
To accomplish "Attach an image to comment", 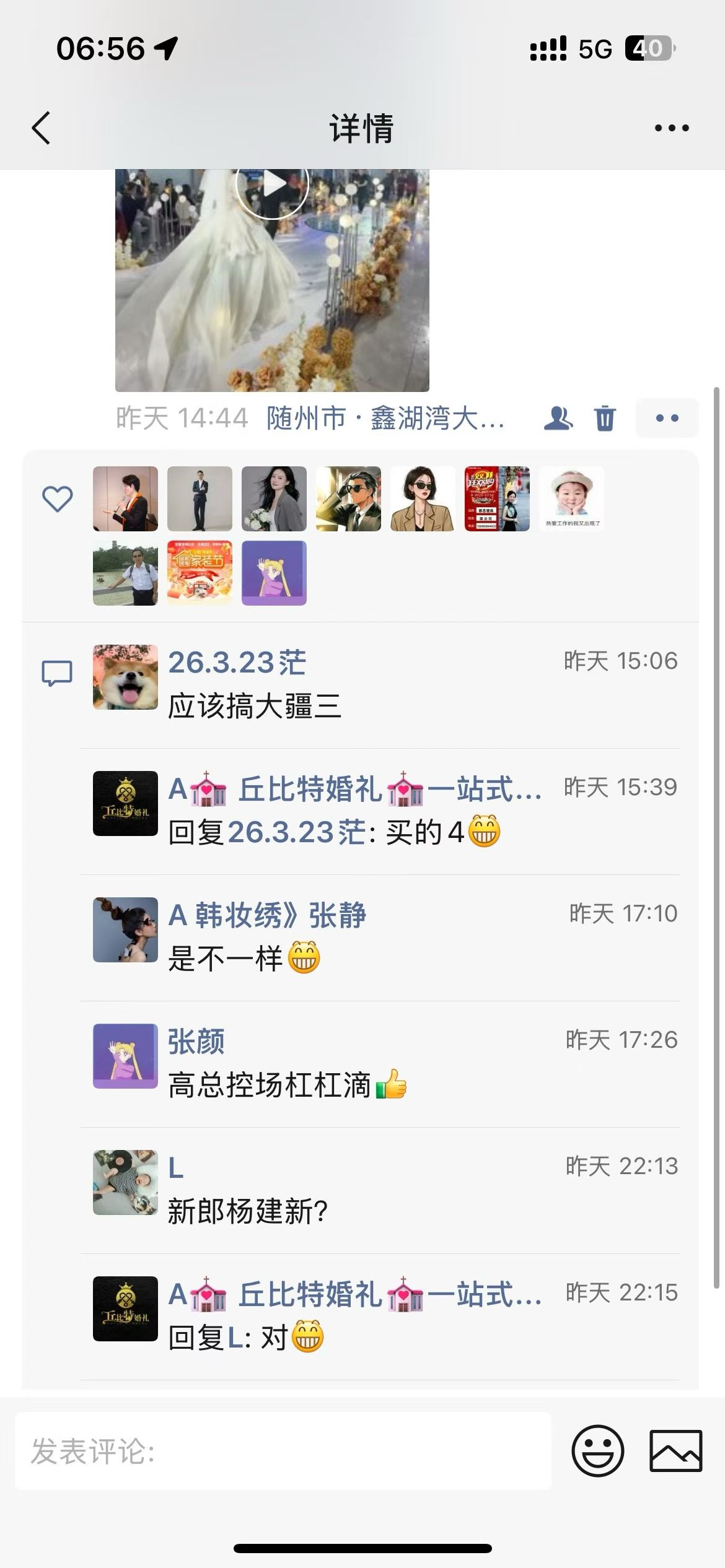I will (675, 1451).
